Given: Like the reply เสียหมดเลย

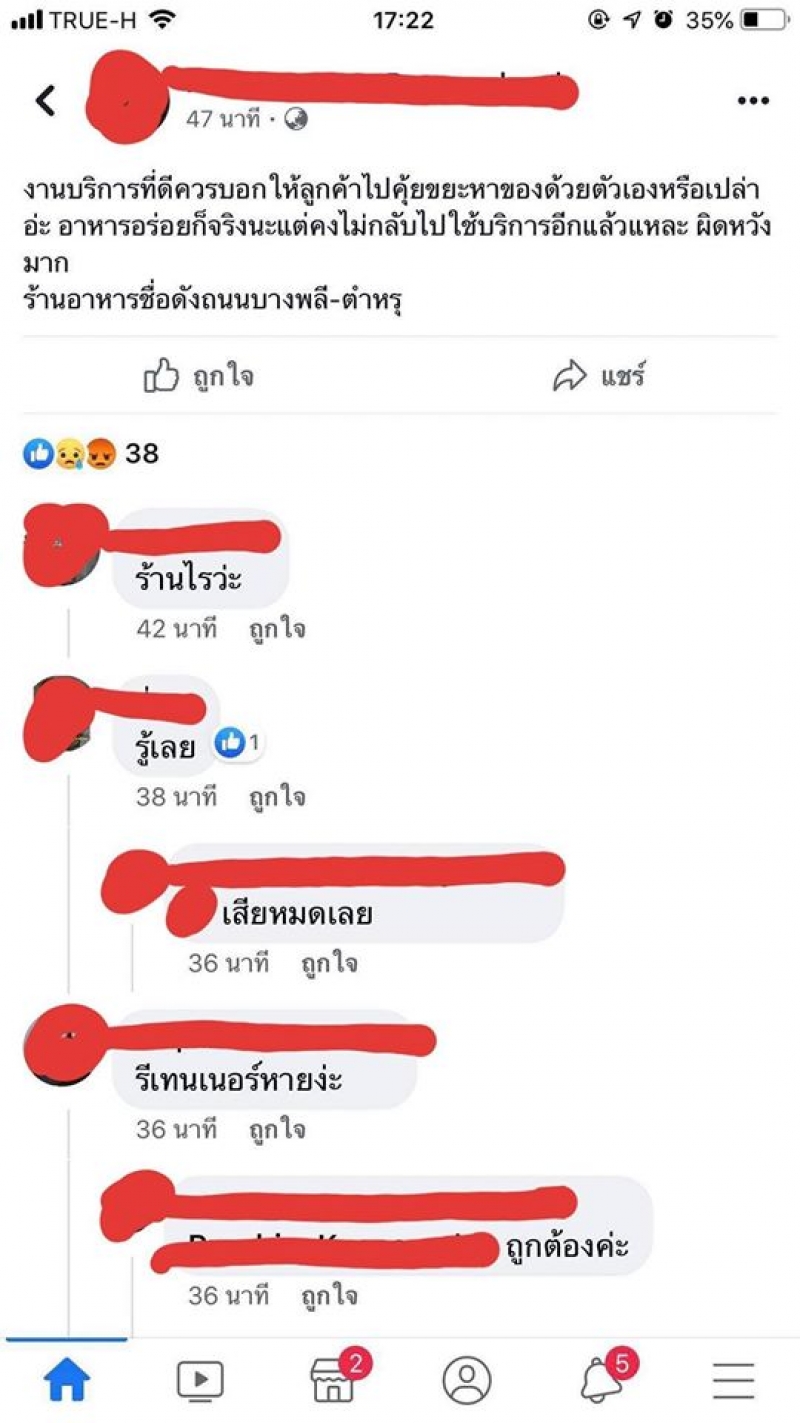Looking at the screenshot, I should 329,963.
